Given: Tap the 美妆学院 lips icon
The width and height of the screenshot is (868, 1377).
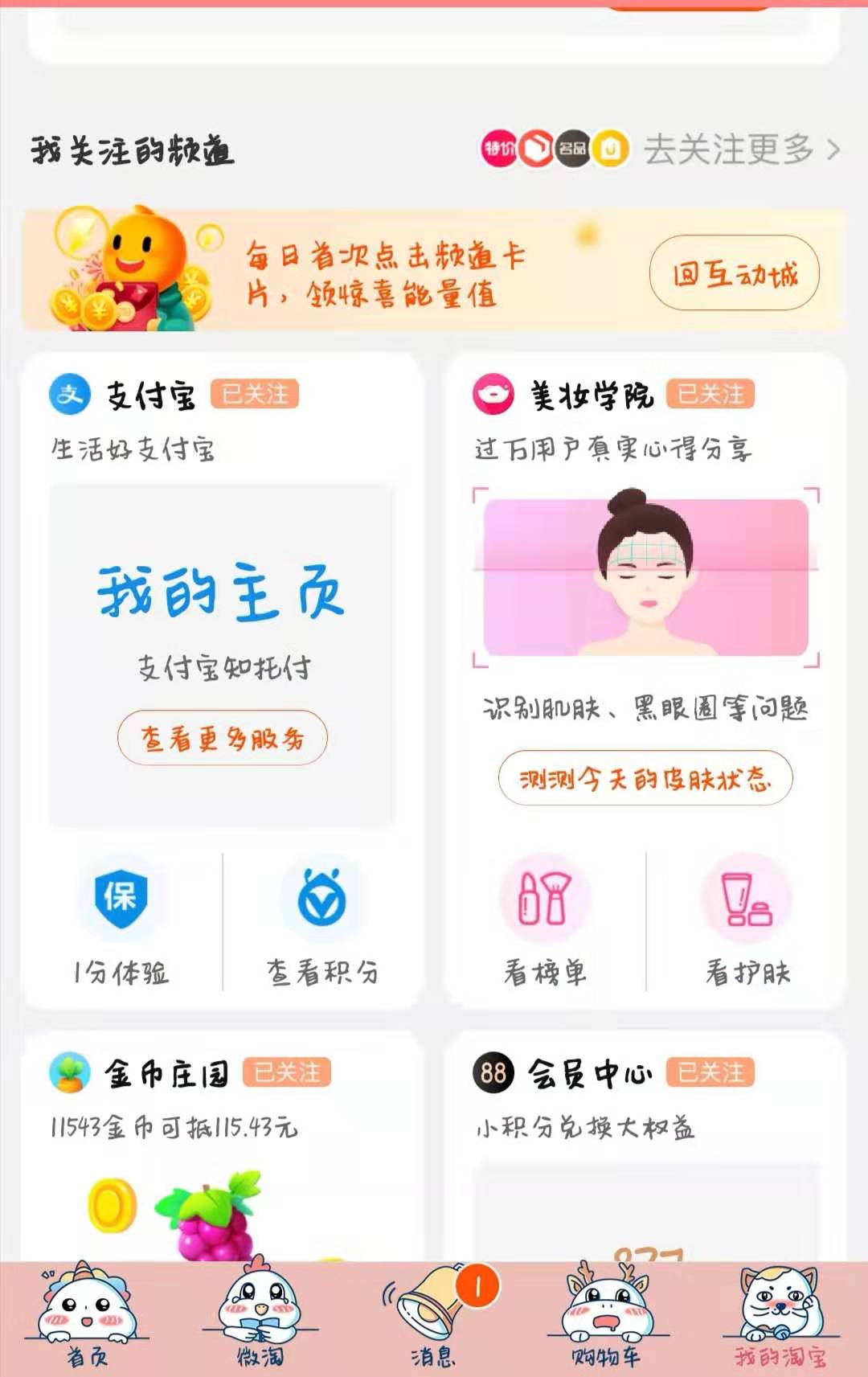Looking at the screenshot, I should click(493, 395).
